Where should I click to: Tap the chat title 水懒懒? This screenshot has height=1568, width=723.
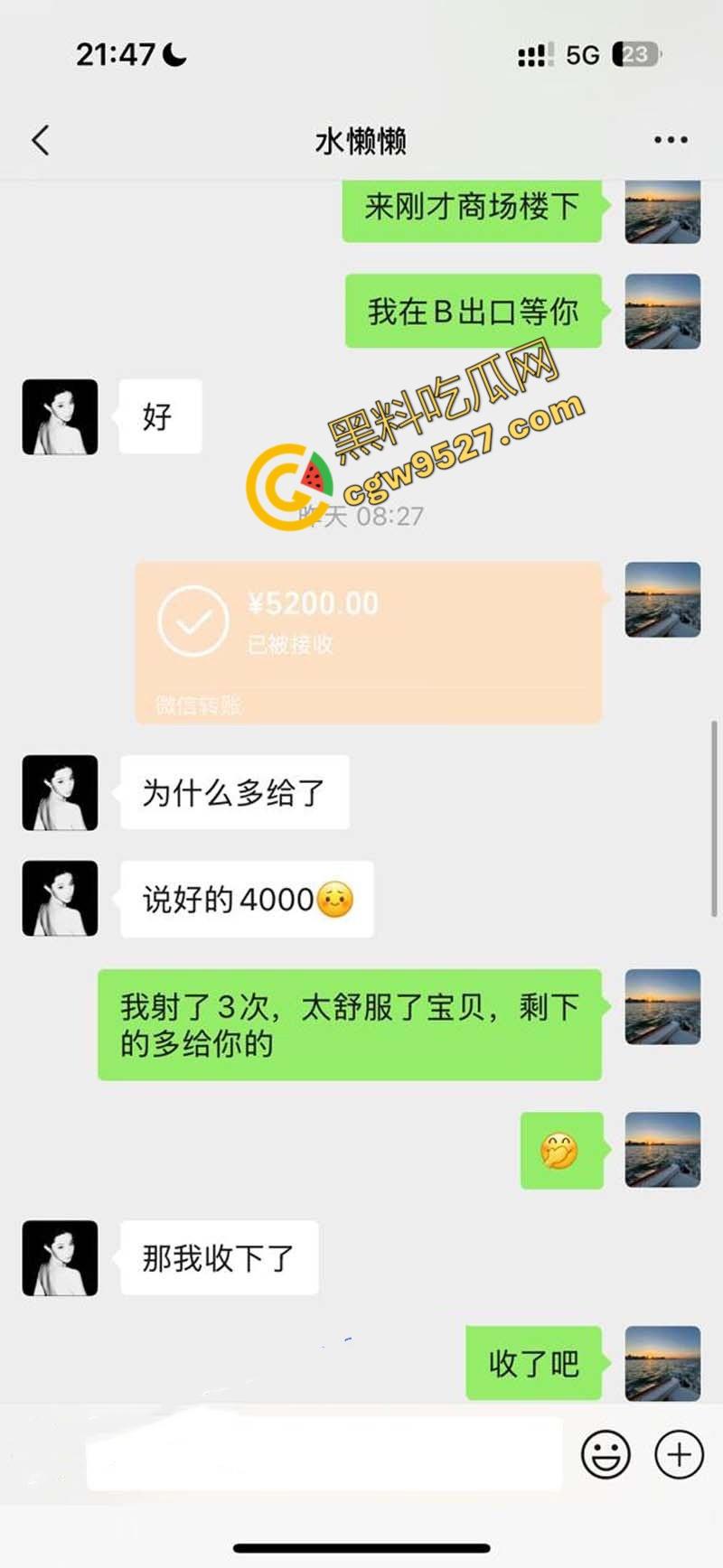(361, 141)
